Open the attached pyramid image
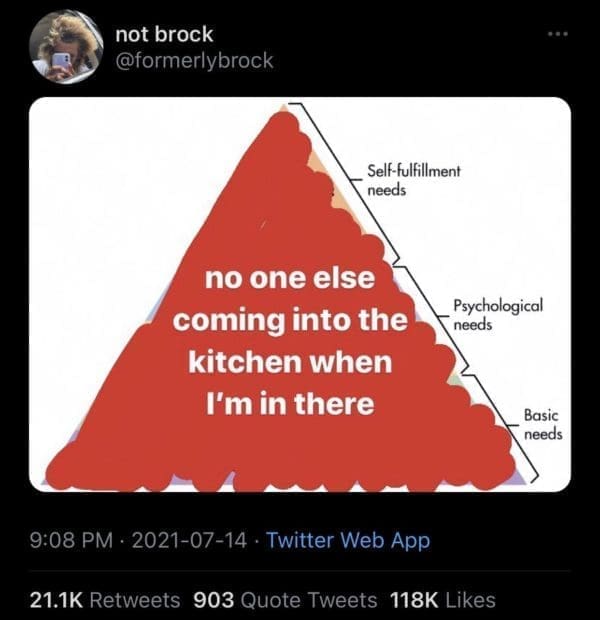The height and width of the screenshot is (620, 600). pyautogui.click(x=300, y=295)
